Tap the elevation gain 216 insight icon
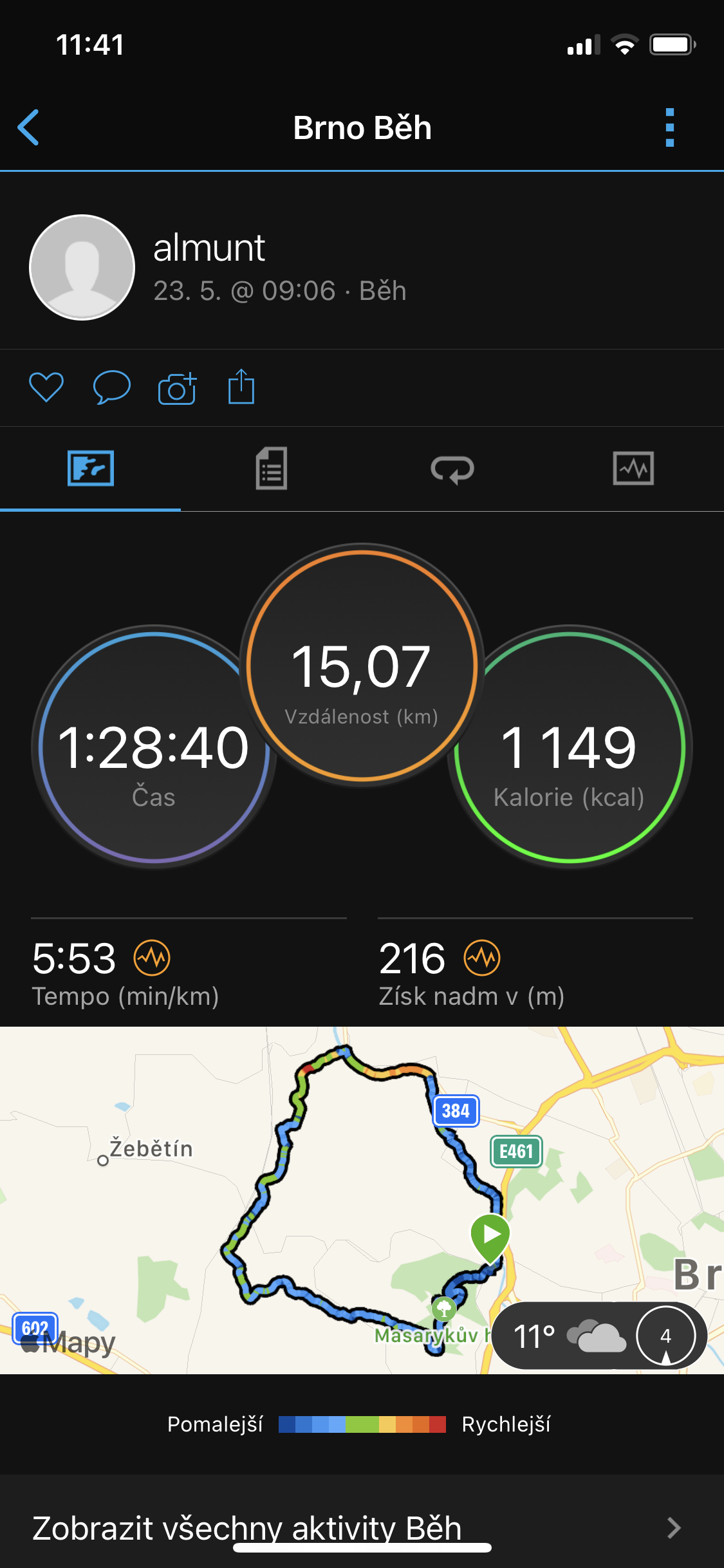 tap(482, 958)
